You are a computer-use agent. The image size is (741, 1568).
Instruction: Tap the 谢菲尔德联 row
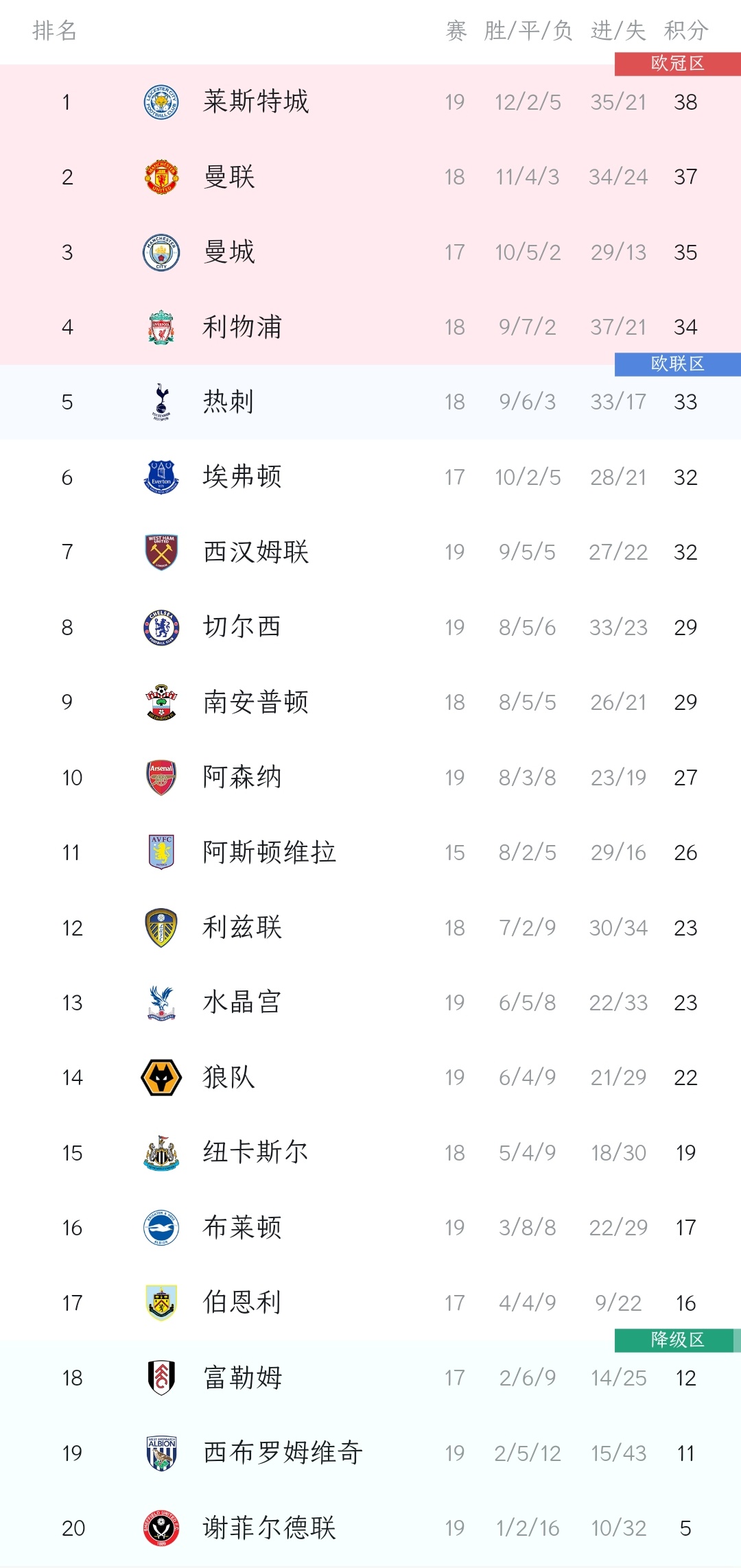tap(370, 1528)
